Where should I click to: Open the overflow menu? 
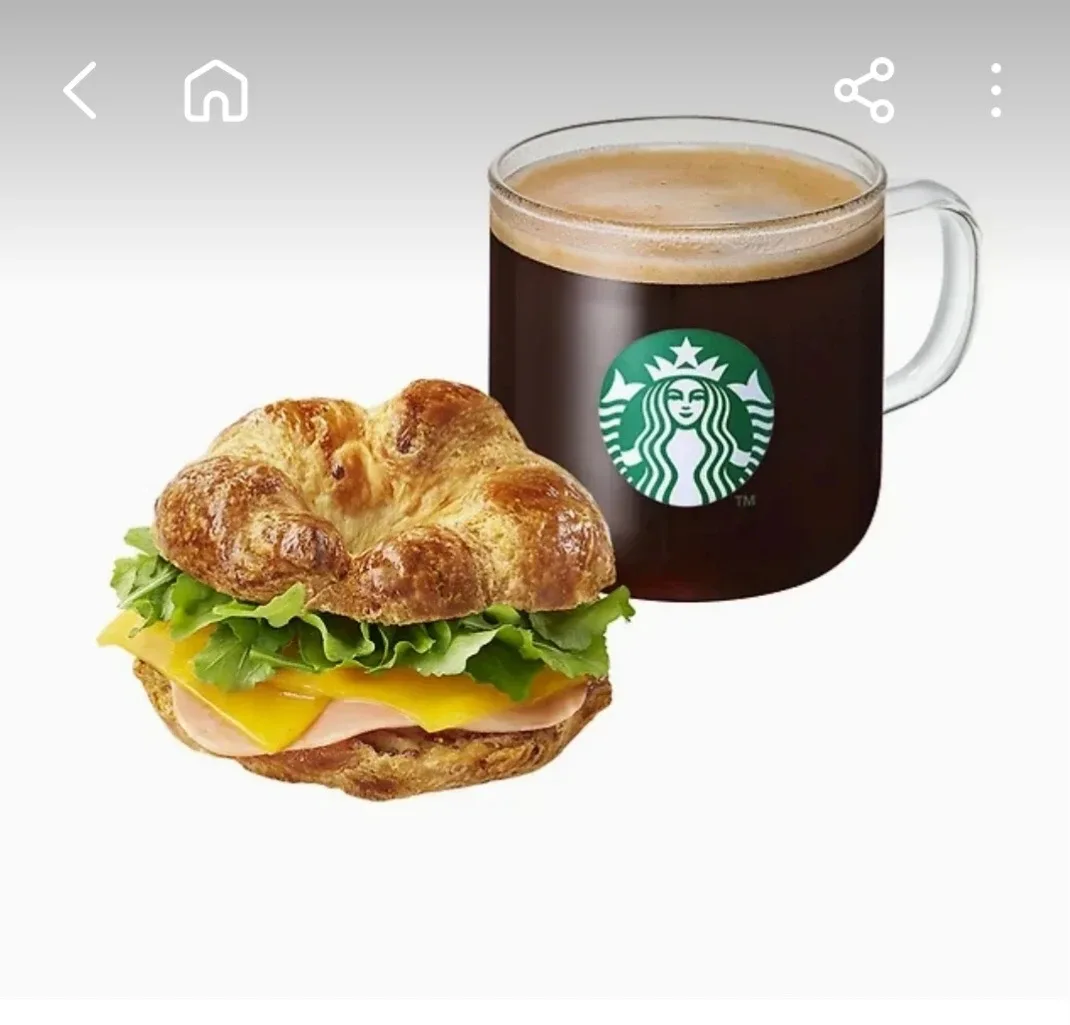point(995,91)
